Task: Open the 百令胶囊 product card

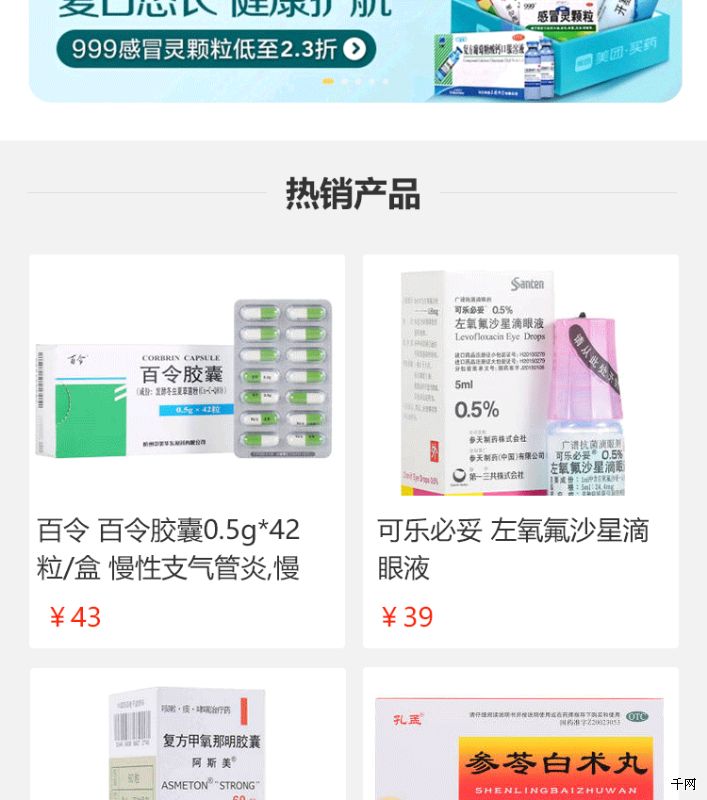Action: (x=187, y=450)
